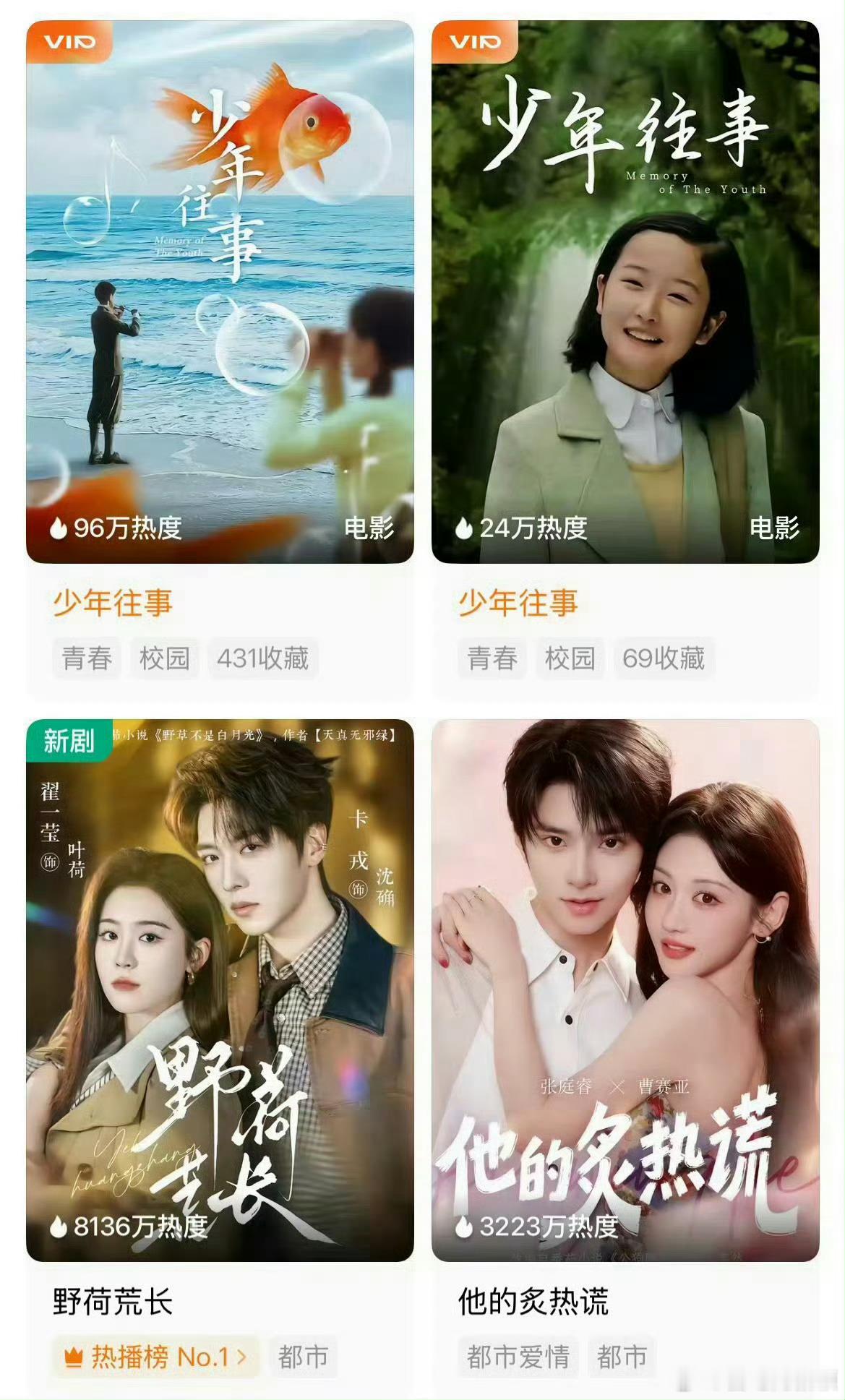Viewport: 845px width, 1400px height.
Task: Open the 少年往事 movie with 96万热度
Action: (x=220, y=292)
